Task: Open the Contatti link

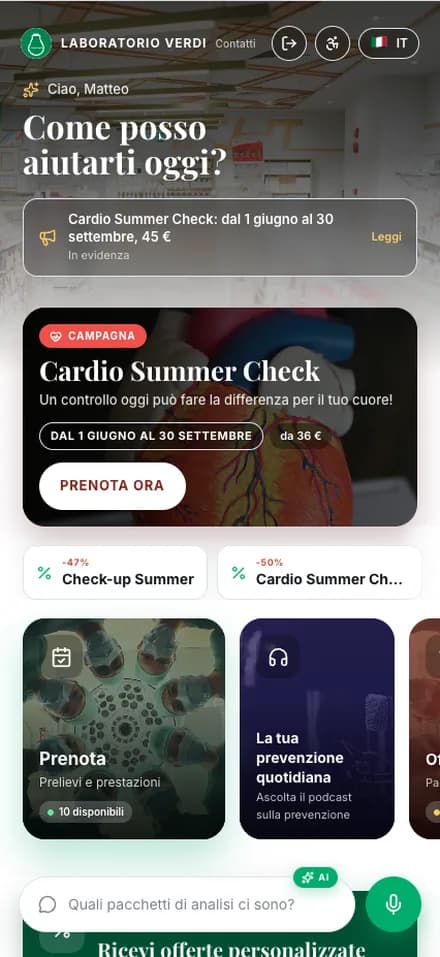Action: tap(236, 43)
